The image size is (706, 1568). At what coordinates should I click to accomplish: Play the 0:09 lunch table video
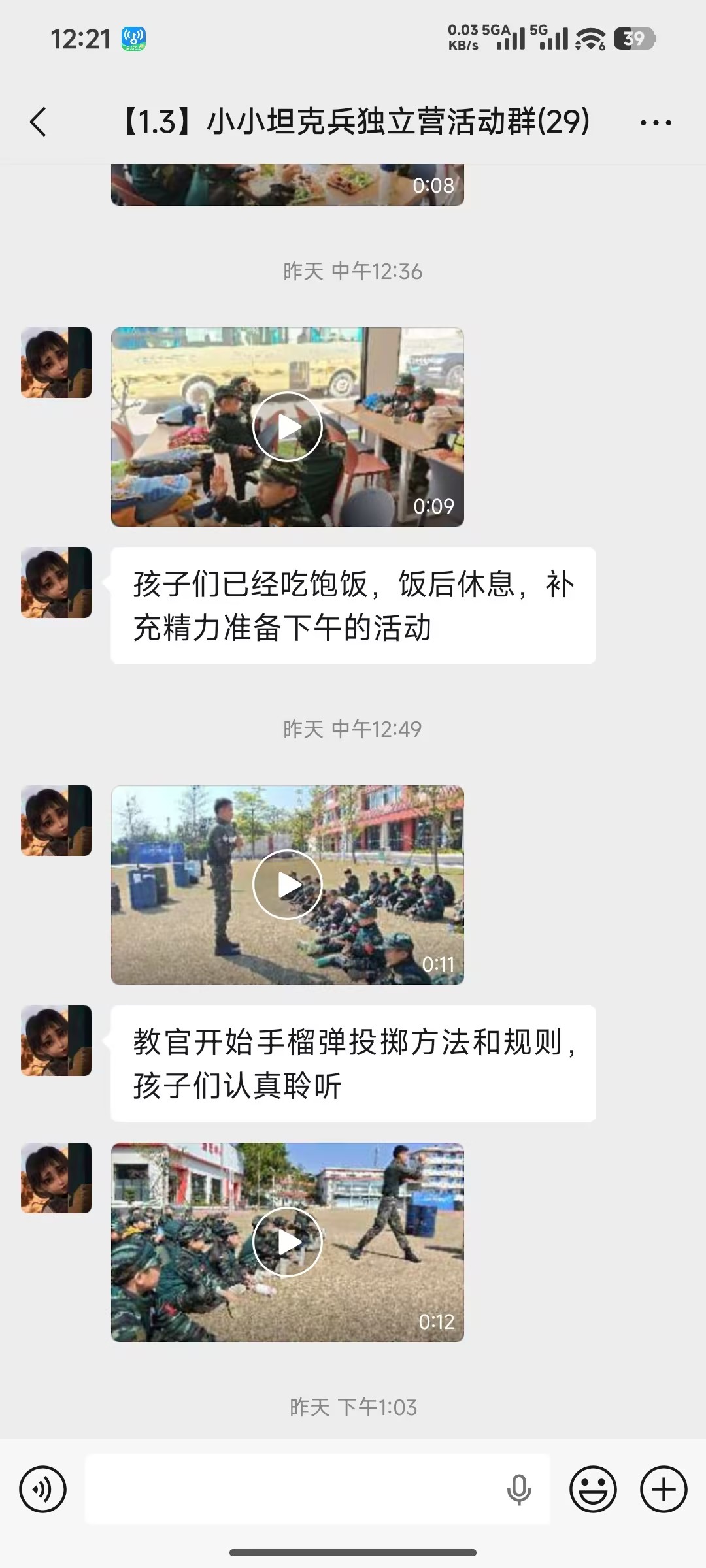[288, 427]
